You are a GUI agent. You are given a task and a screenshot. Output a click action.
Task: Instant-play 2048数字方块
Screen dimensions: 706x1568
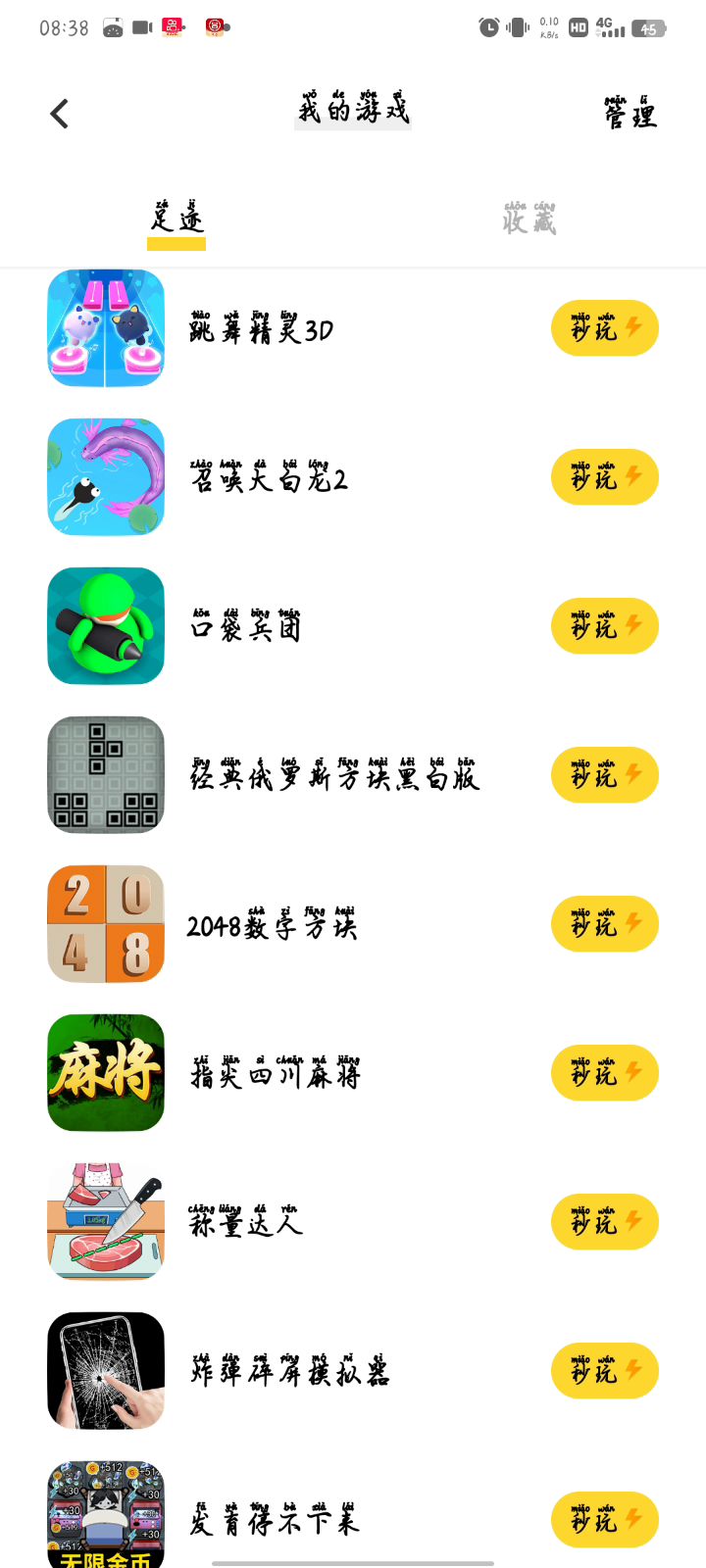[x=604, y=924]
